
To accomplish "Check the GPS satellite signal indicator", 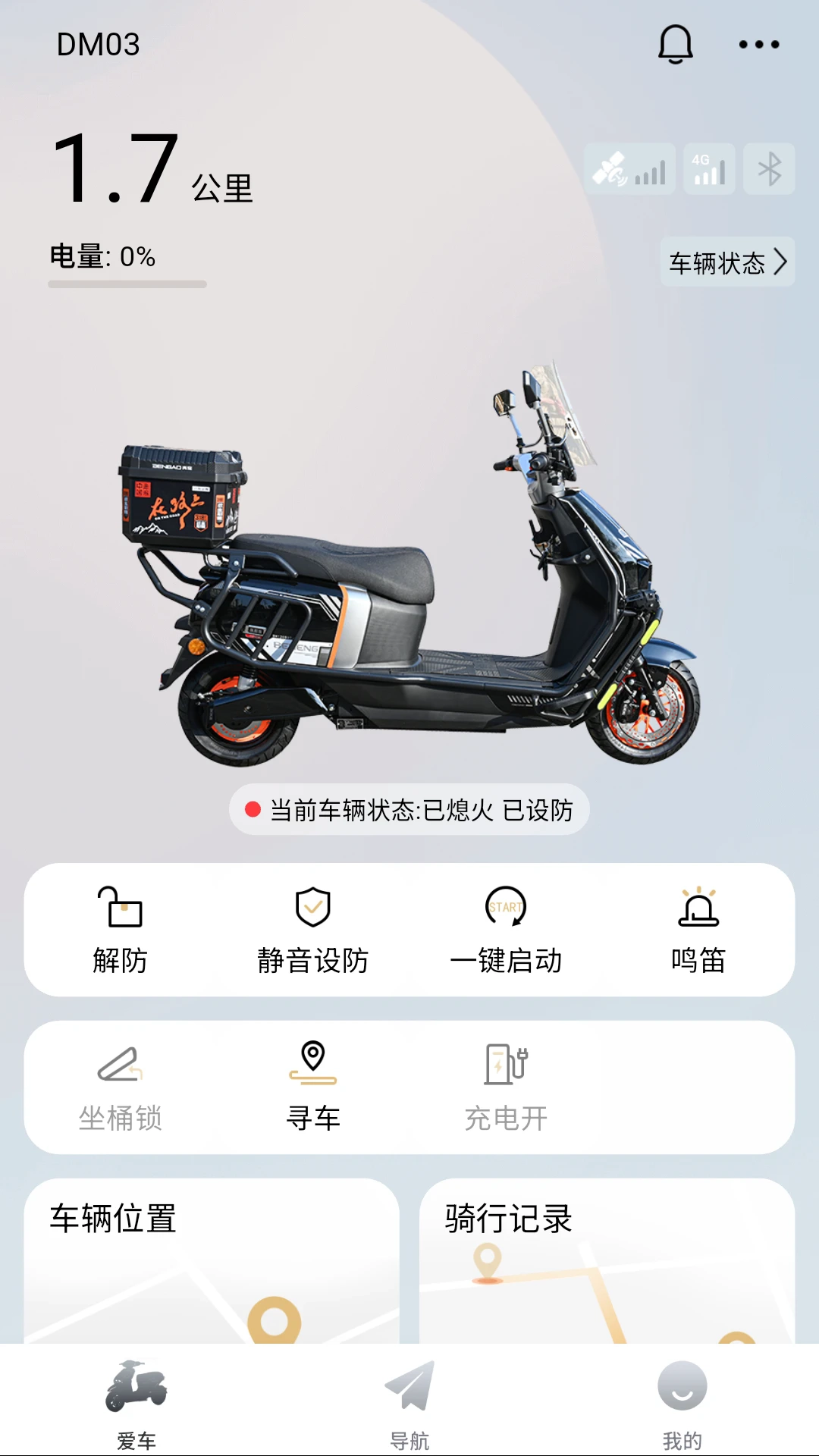I will [x=630, y=168].
